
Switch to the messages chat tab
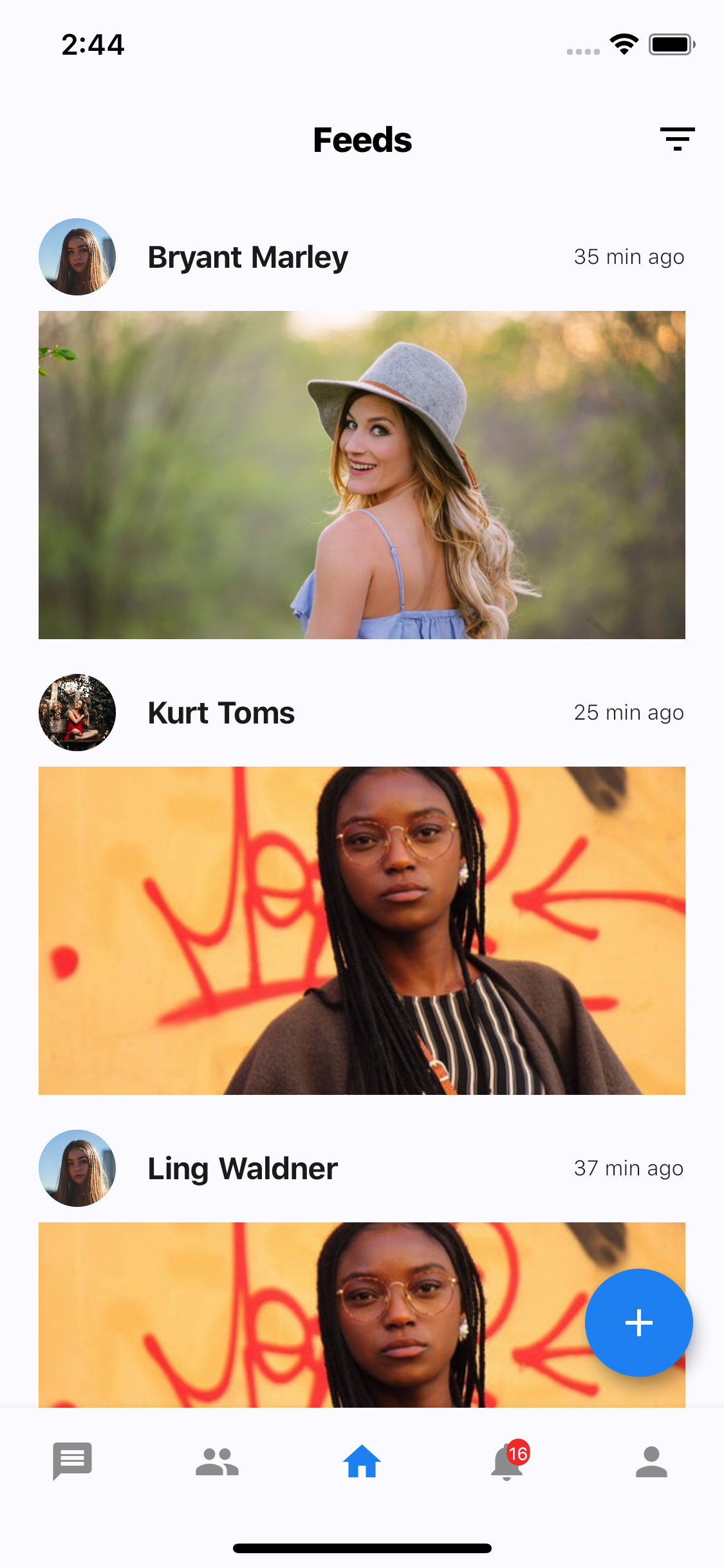point(72,1461)
